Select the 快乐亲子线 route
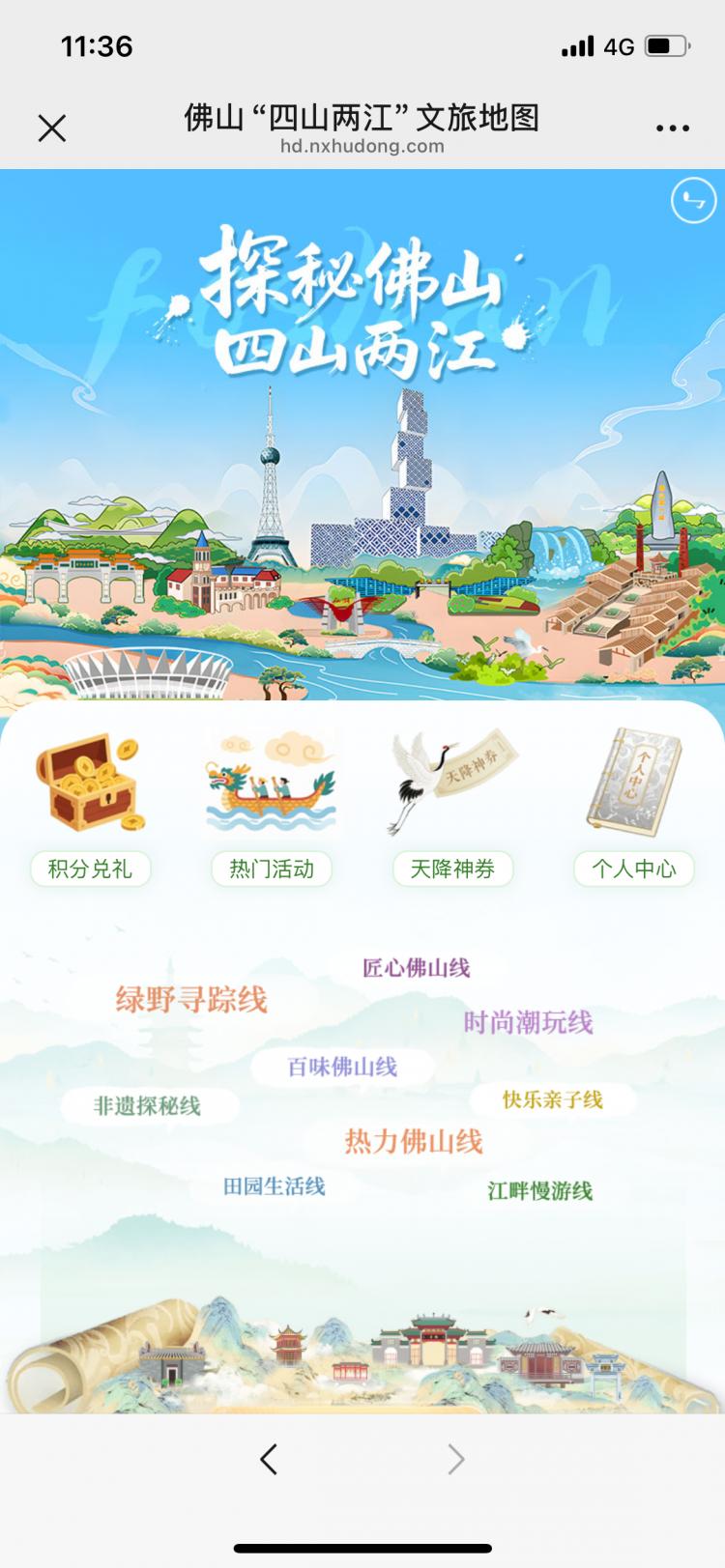The height and width of the screenshot is (1568, 725). click(553, 1098)
